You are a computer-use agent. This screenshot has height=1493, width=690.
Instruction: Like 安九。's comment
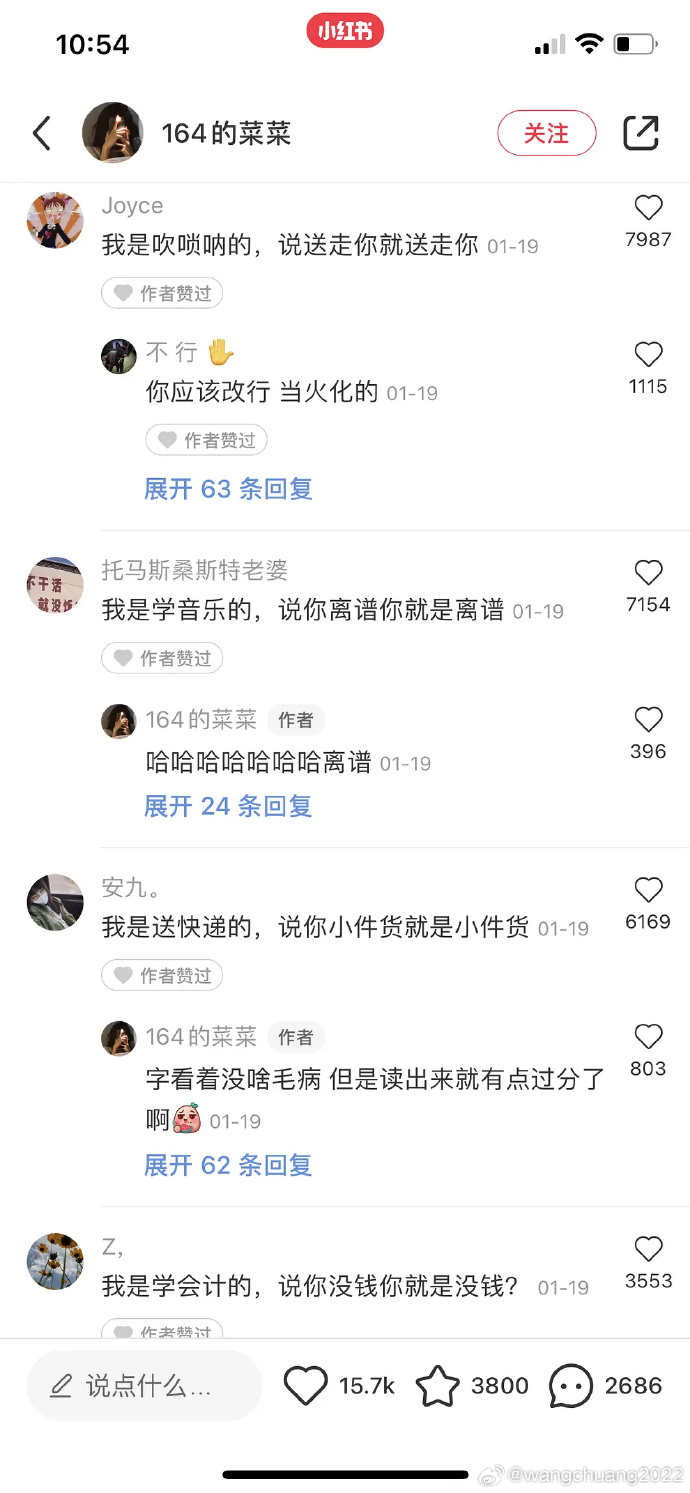point(648,890)
